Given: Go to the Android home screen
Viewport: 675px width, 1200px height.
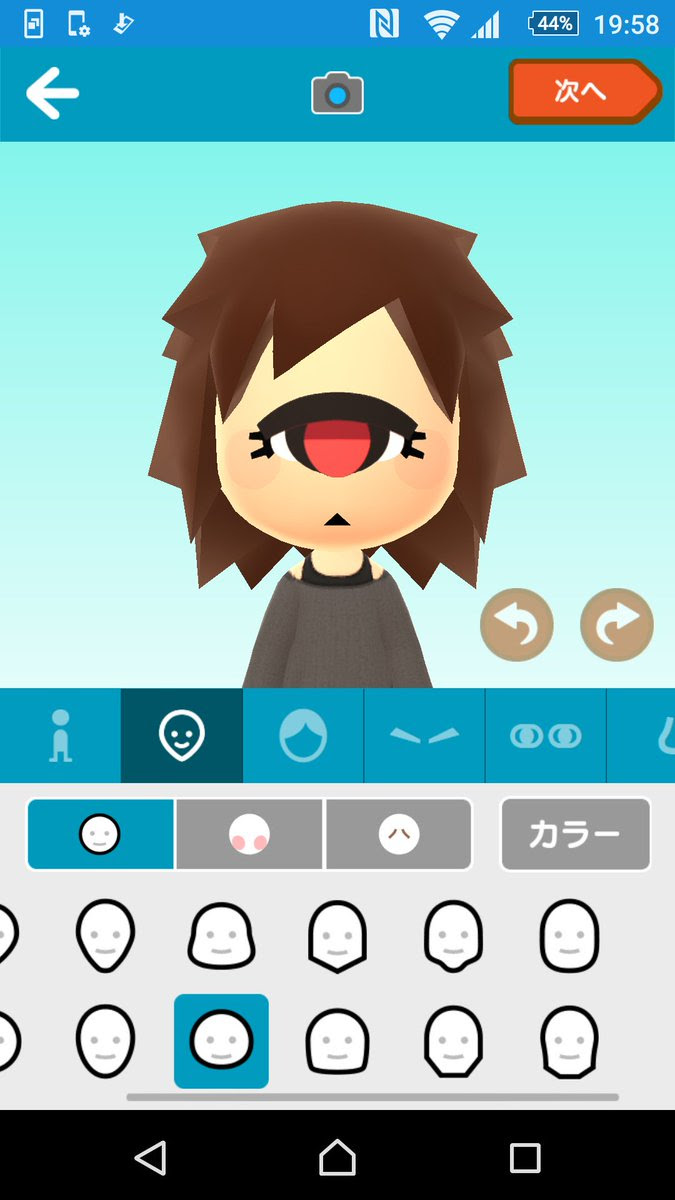Looking at the screenshot, I should point(337,1158).
